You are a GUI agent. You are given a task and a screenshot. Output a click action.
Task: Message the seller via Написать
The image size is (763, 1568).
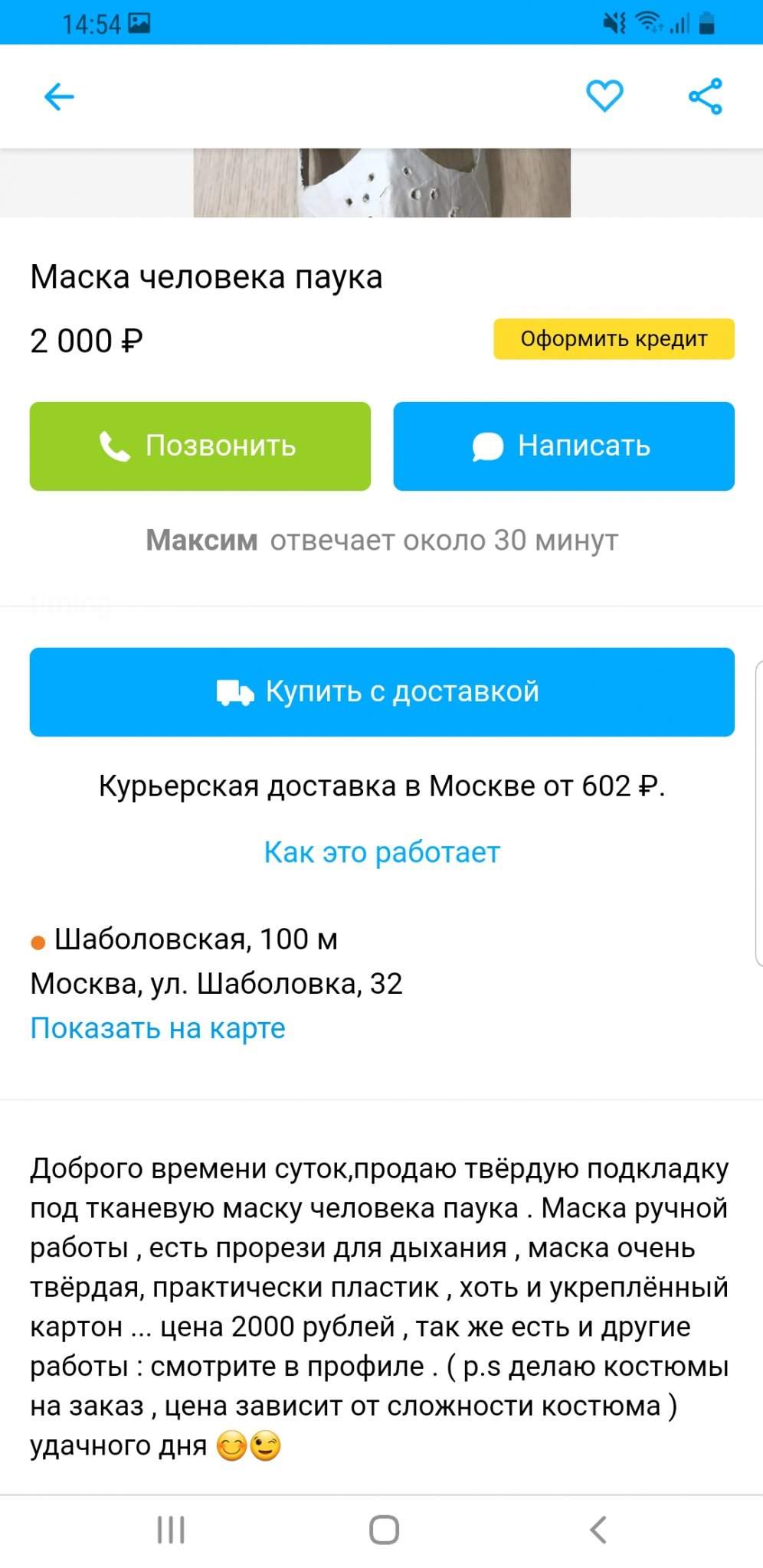pos(564,446)
